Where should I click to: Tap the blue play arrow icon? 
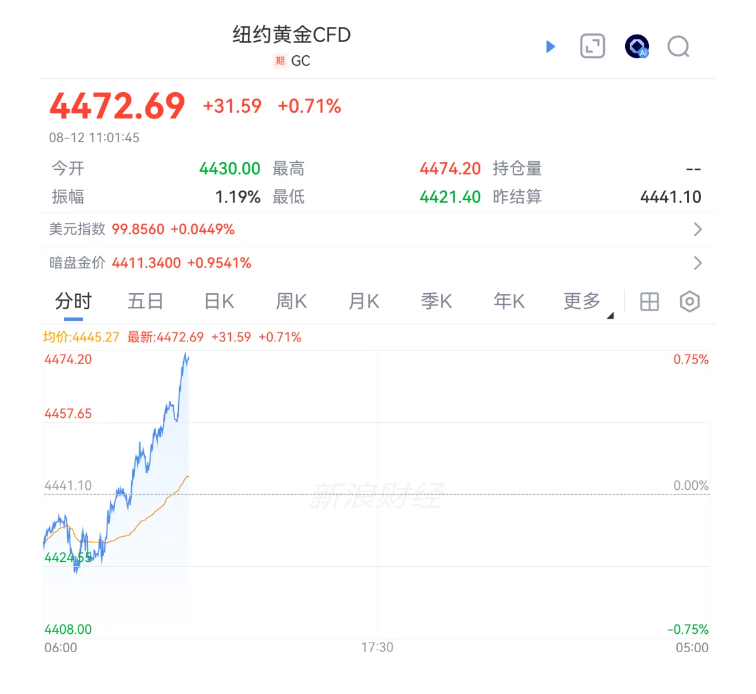[x=550, y=47]
